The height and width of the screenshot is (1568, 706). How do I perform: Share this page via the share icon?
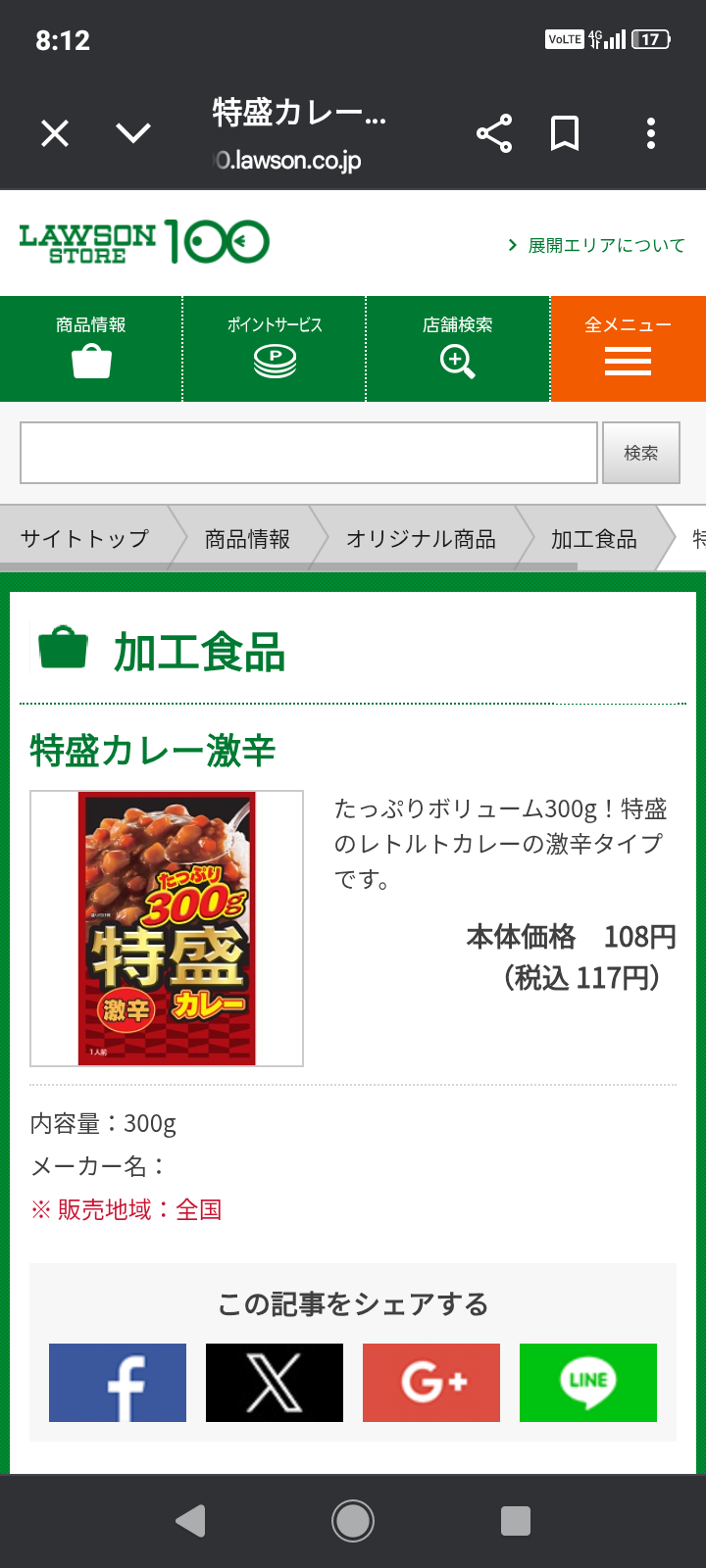click(x=494, y=133)
